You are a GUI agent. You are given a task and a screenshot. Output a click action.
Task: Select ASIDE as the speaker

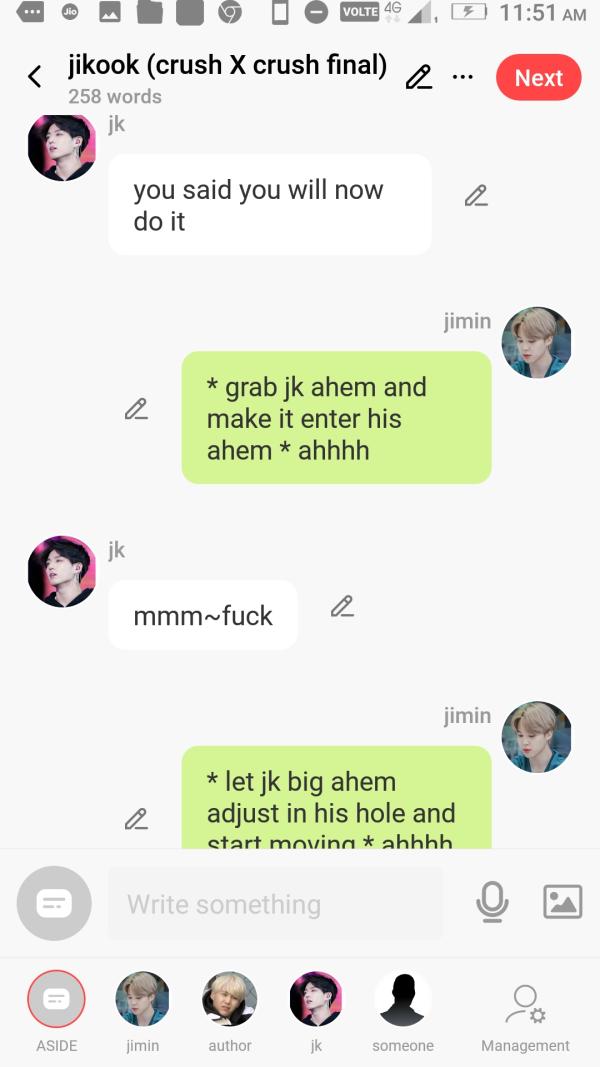pyautogui.click(x=56, y=1000)
